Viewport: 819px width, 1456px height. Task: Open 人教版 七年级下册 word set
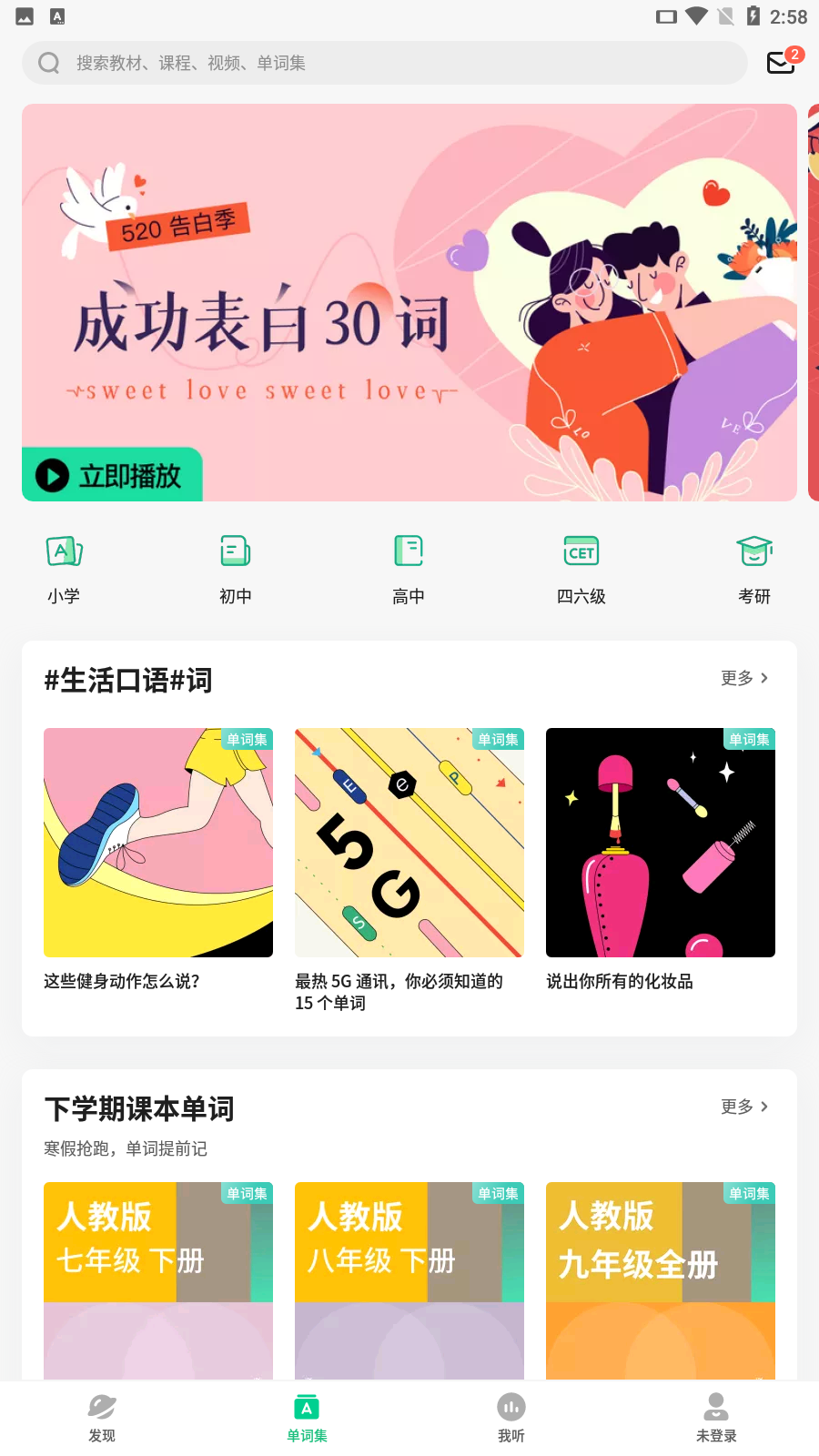coord(157,1274)
